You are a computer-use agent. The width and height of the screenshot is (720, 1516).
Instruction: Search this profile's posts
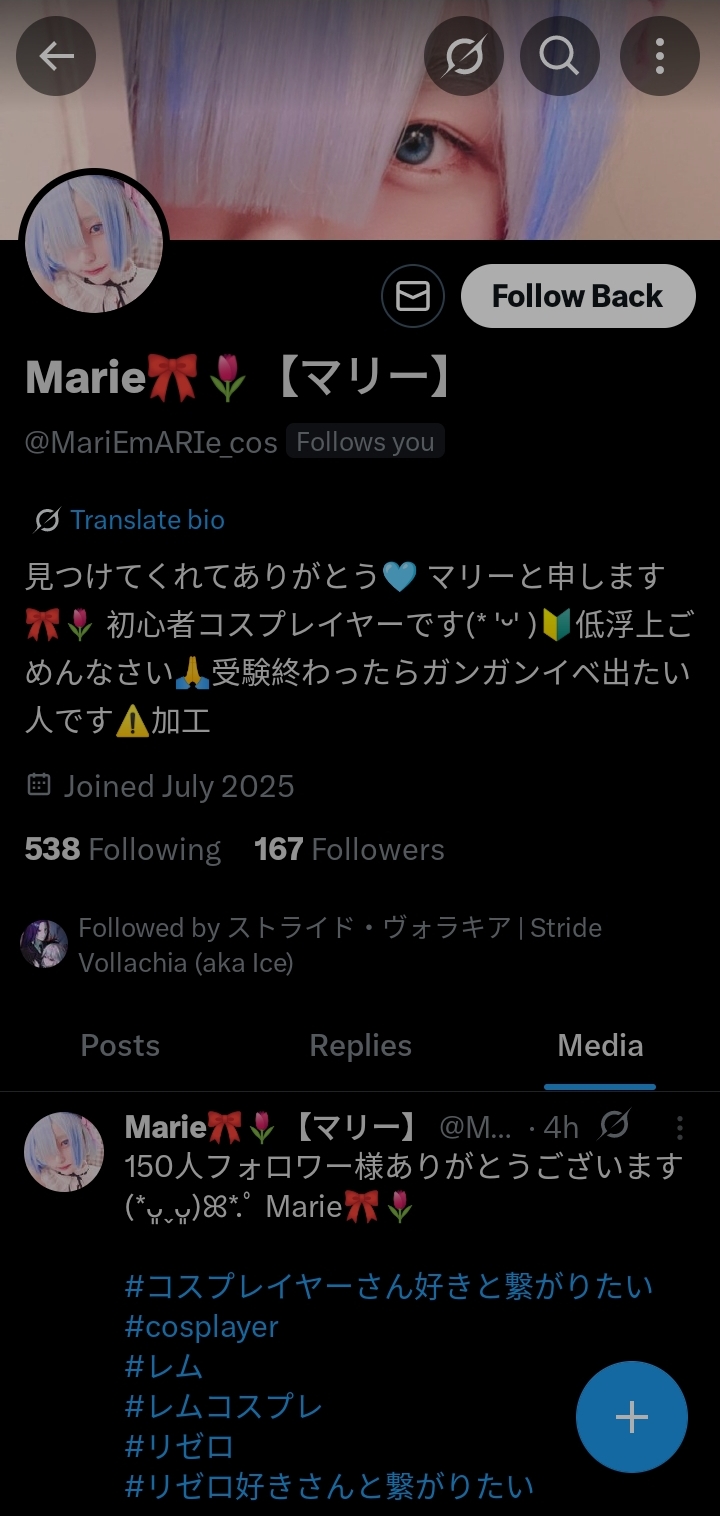tap(560, 56)
